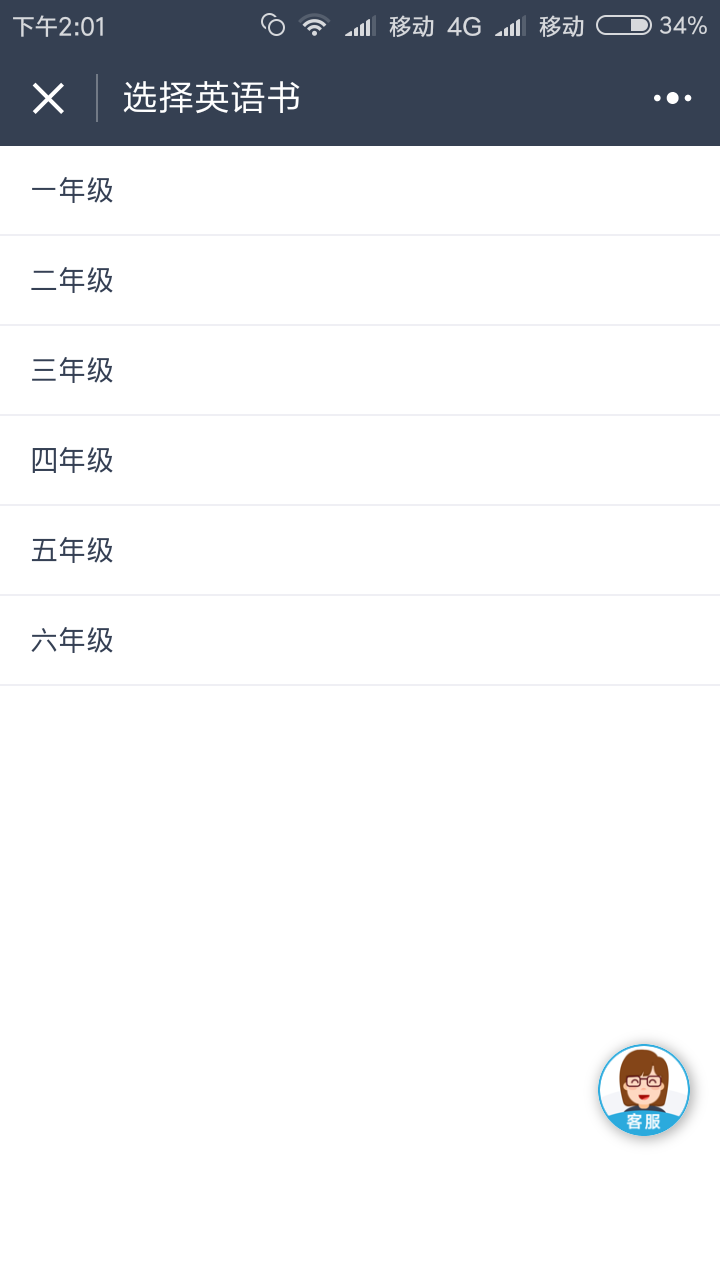
Task: Select the 六年级 row
Action: [360, 641]
